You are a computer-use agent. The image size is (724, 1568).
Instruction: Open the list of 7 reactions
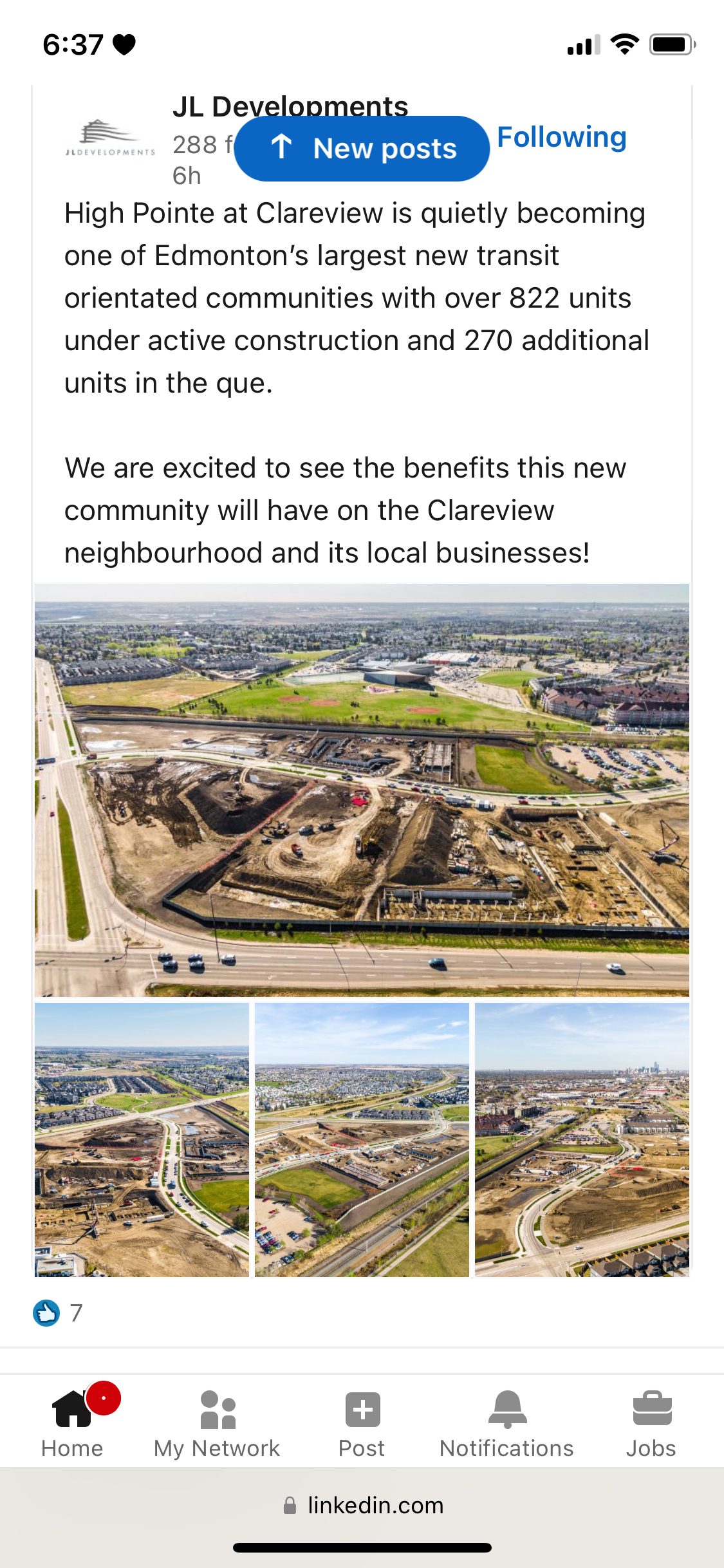(x=58, y=1312)
